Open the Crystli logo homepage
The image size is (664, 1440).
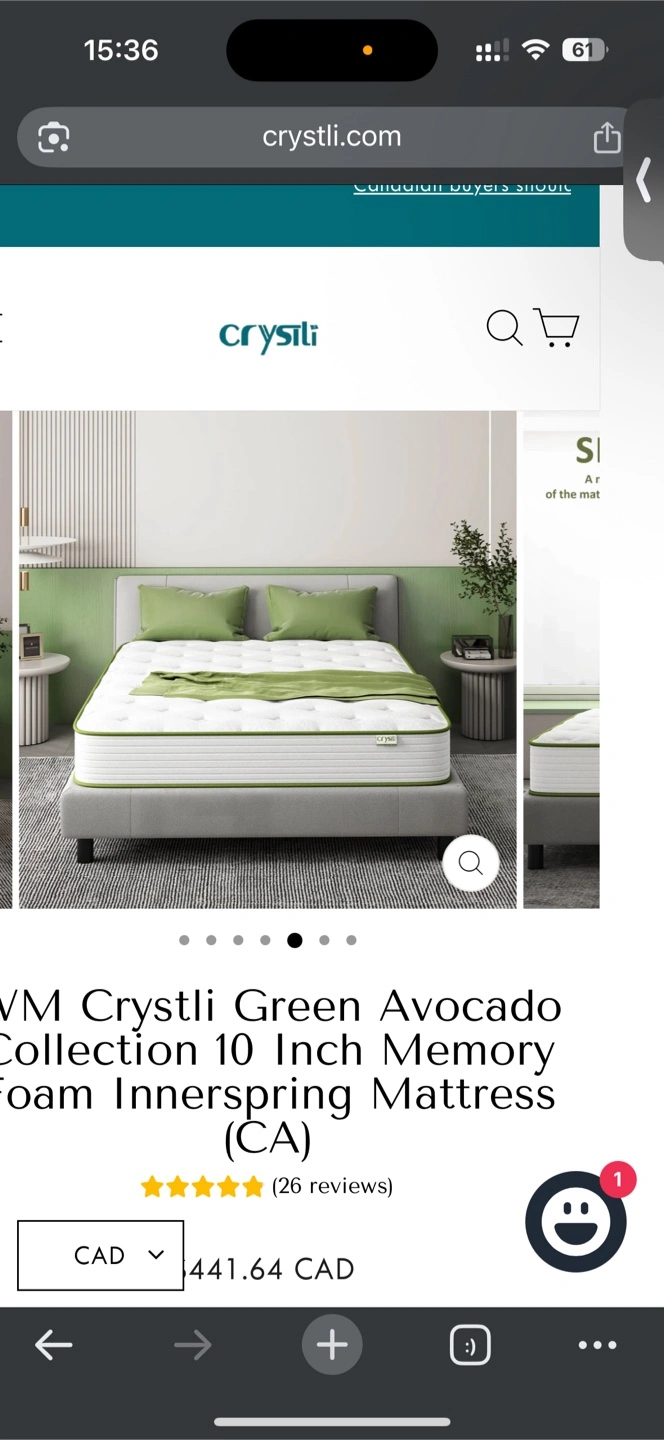pyautogui.click(x=268, y=336)
